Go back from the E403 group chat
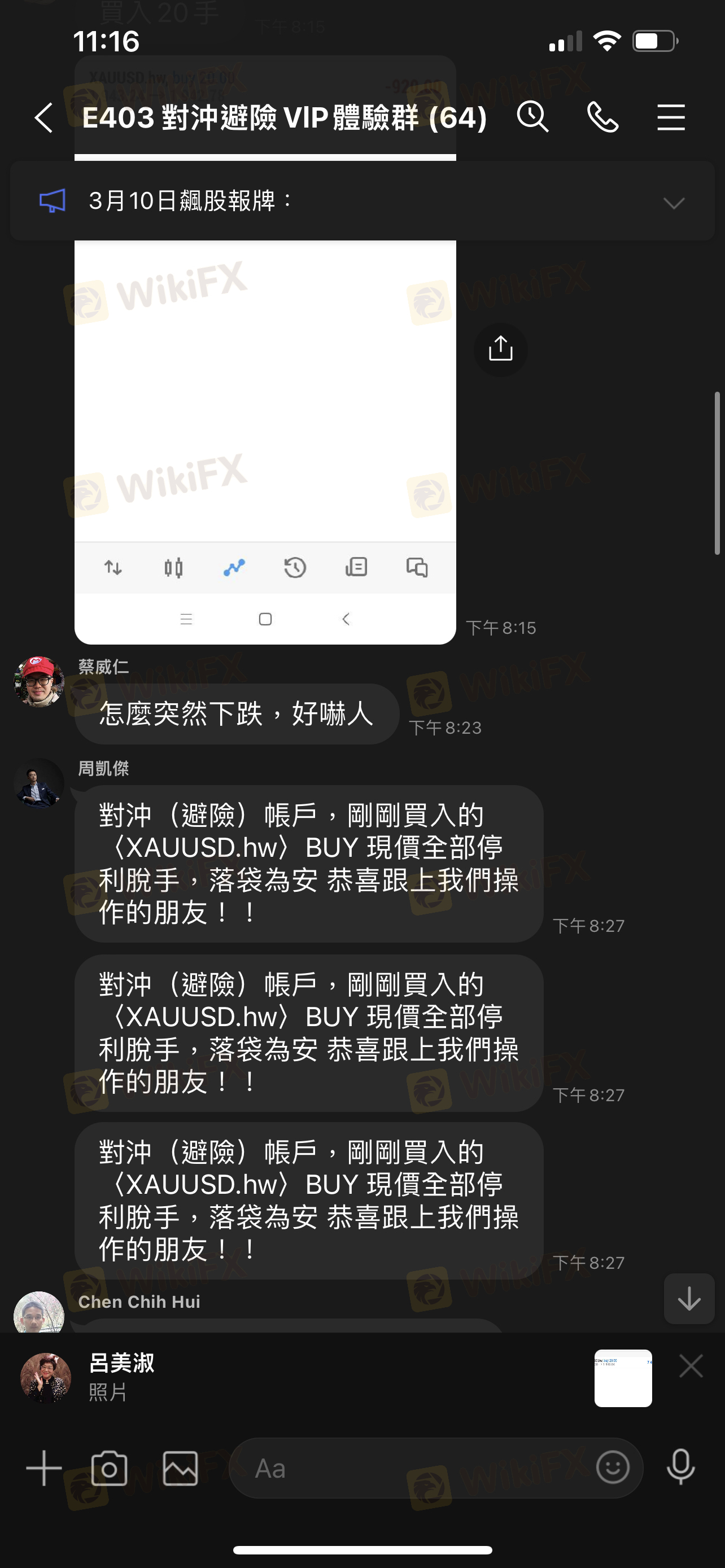The width and height of the screenshot is (725, 1568). (x=44, y=117)
